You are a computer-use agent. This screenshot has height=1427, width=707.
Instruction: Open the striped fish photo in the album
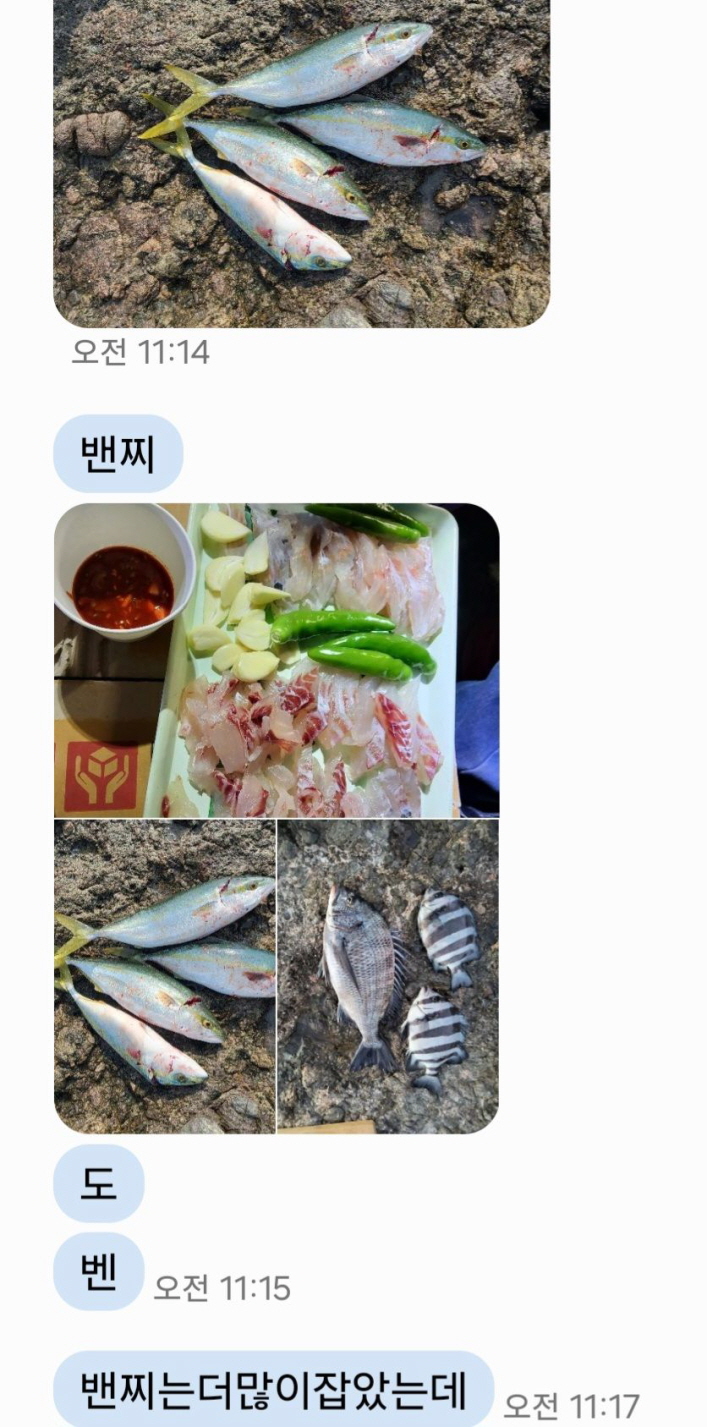[388, 976]
